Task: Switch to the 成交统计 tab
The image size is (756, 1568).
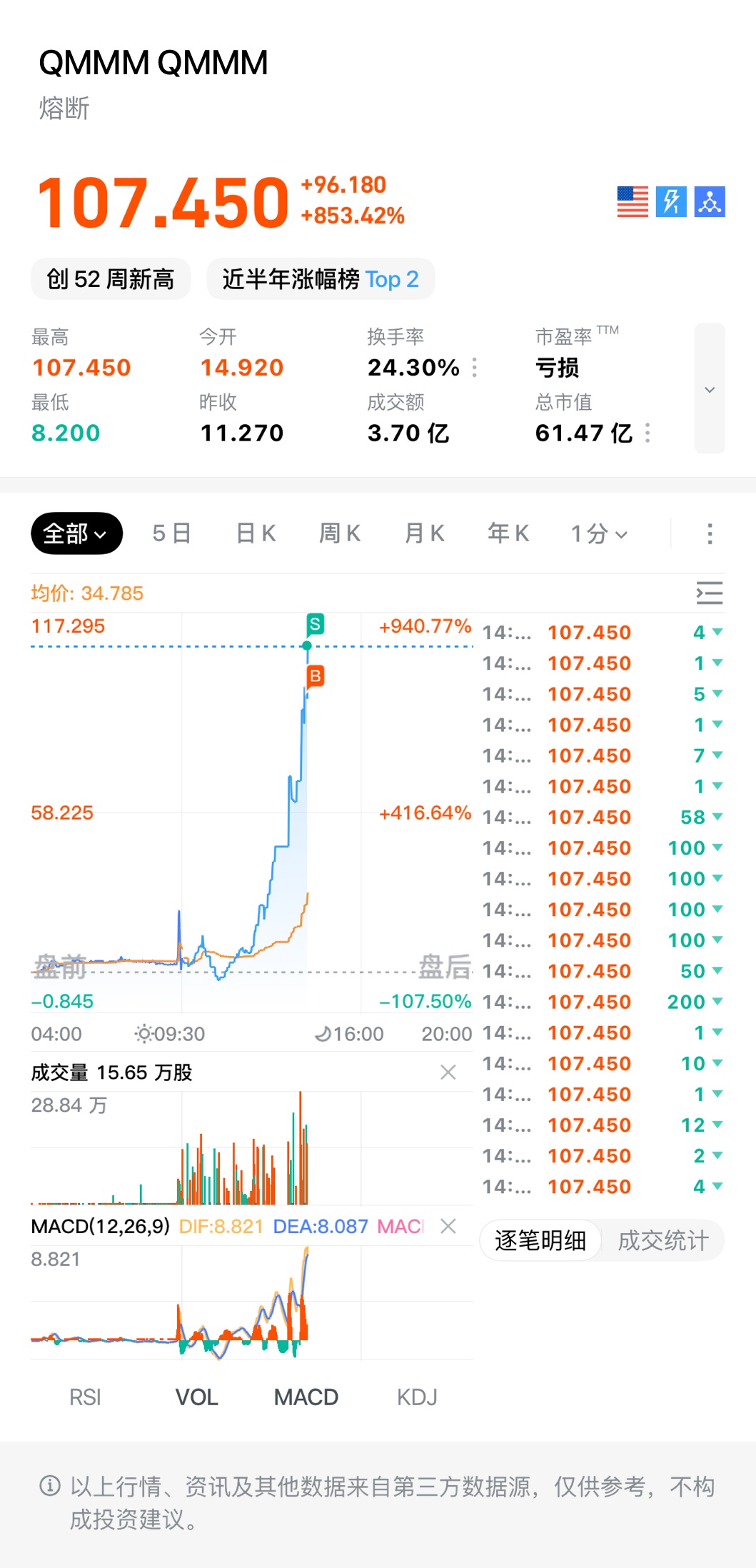Action: pos(663,1241)
